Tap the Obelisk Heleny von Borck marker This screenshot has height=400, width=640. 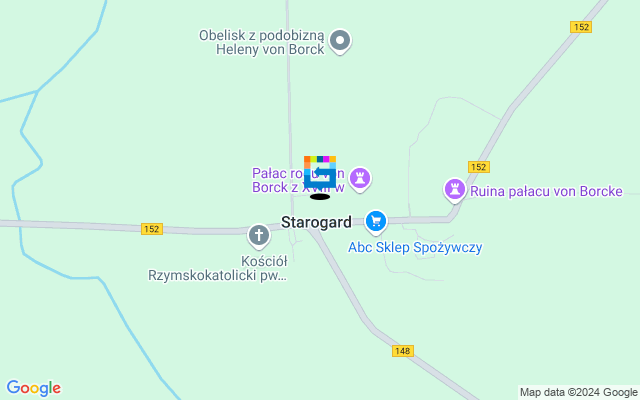coord(341,41)
